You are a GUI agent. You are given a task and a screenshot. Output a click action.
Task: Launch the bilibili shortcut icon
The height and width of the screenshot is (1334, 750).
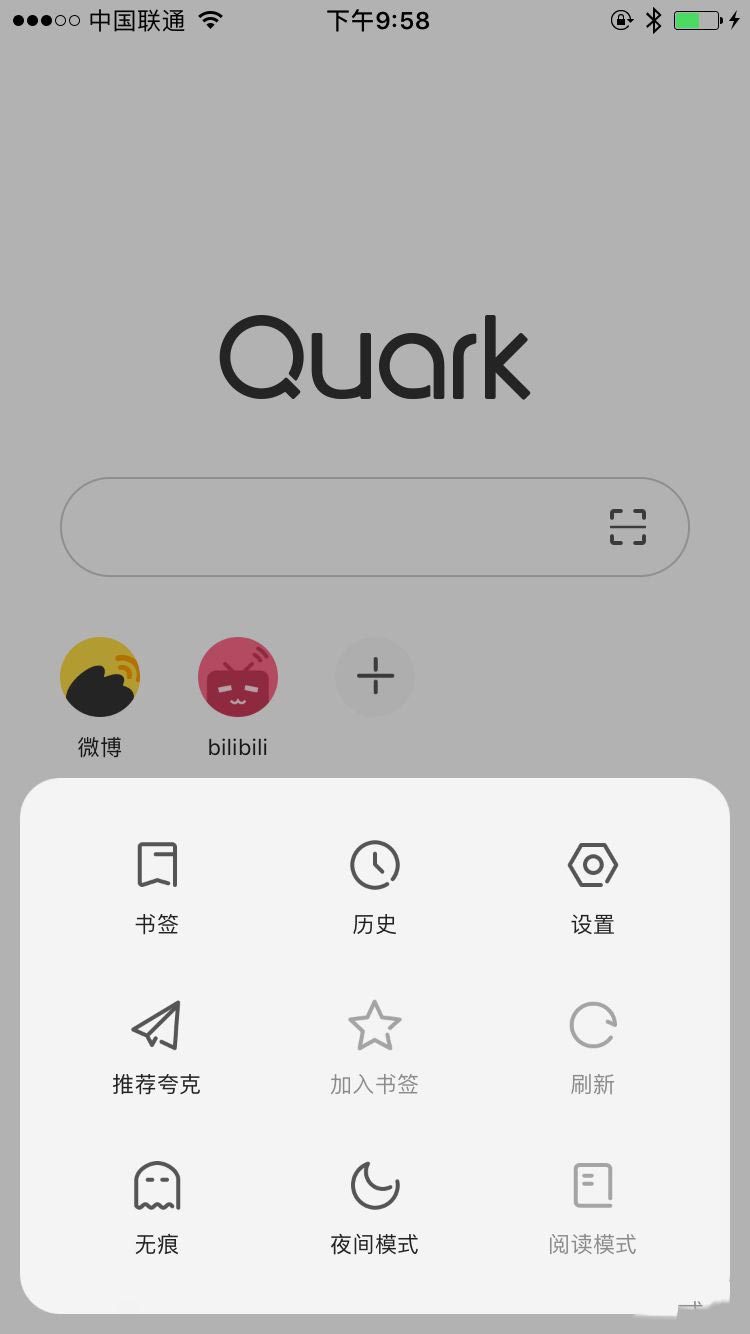tap(237, 676)
